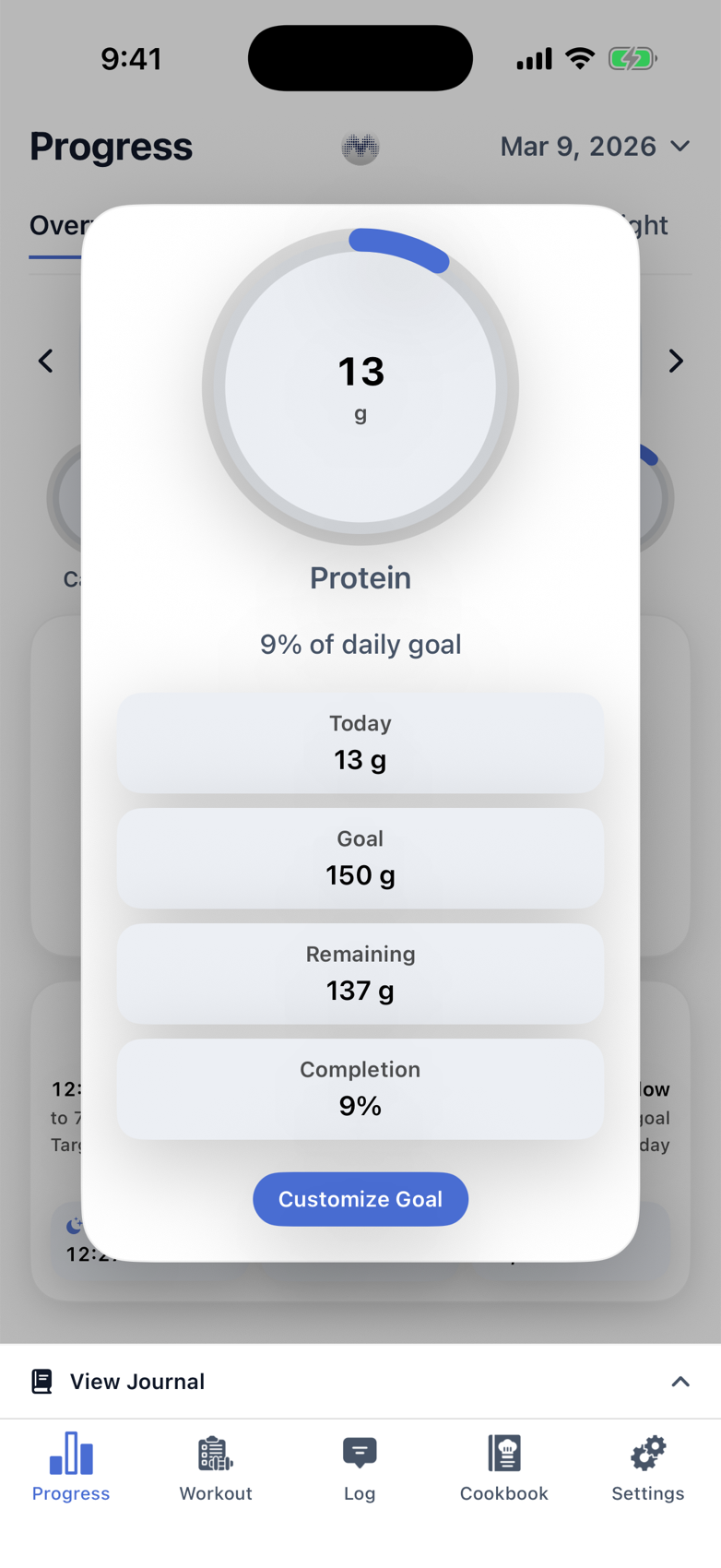This screenshot has width=721, height=1568.
Task: Select the Remaining 137 g card
Action: coord(360,973)
